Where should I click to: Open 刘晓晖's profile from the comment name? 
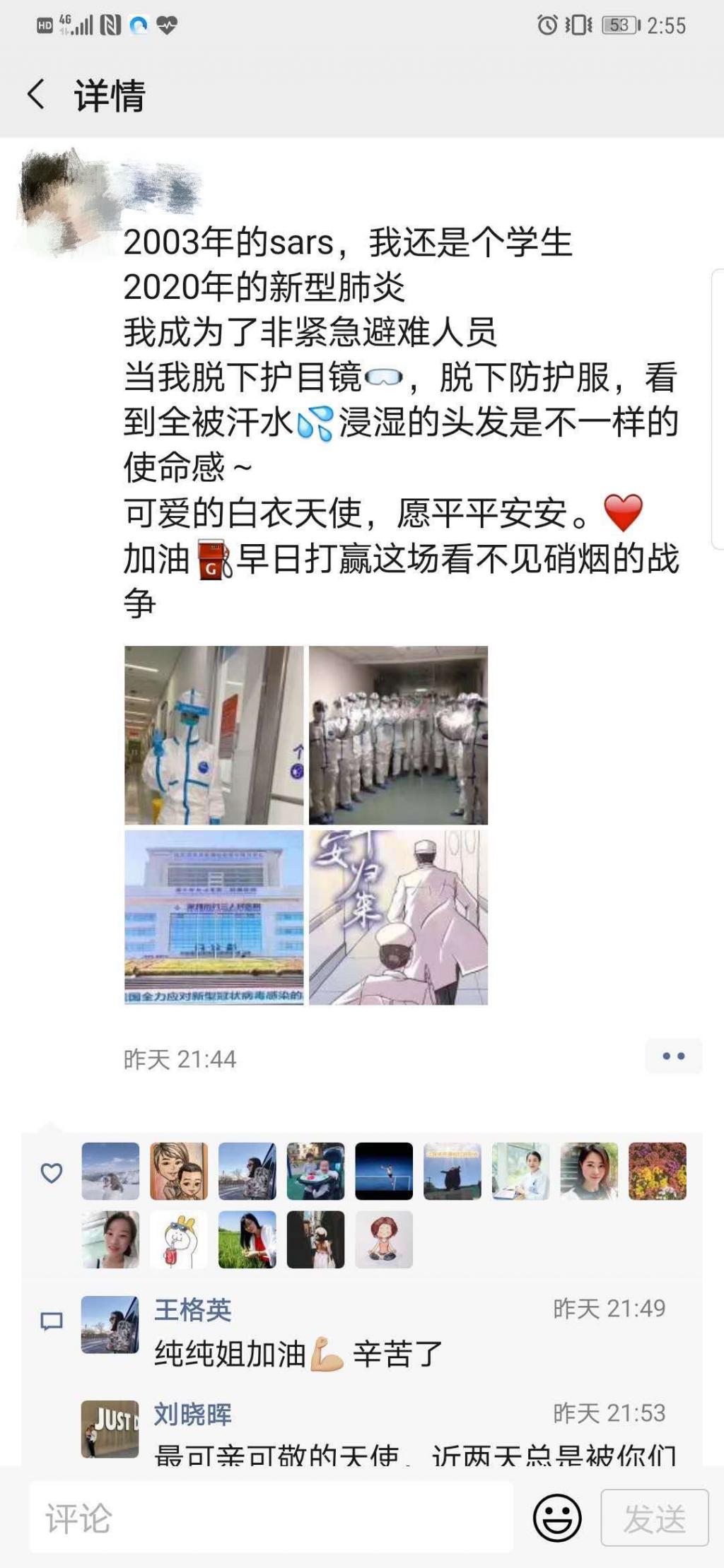click(192, 1414)
